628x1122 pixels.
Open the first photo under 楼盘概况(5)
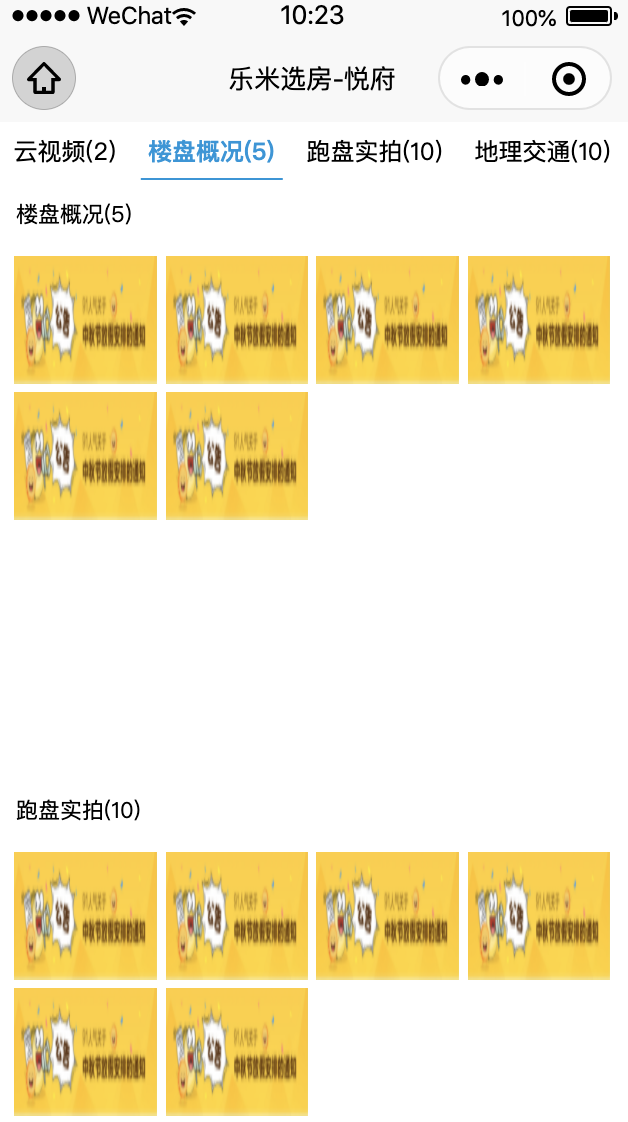coord(85,319)
